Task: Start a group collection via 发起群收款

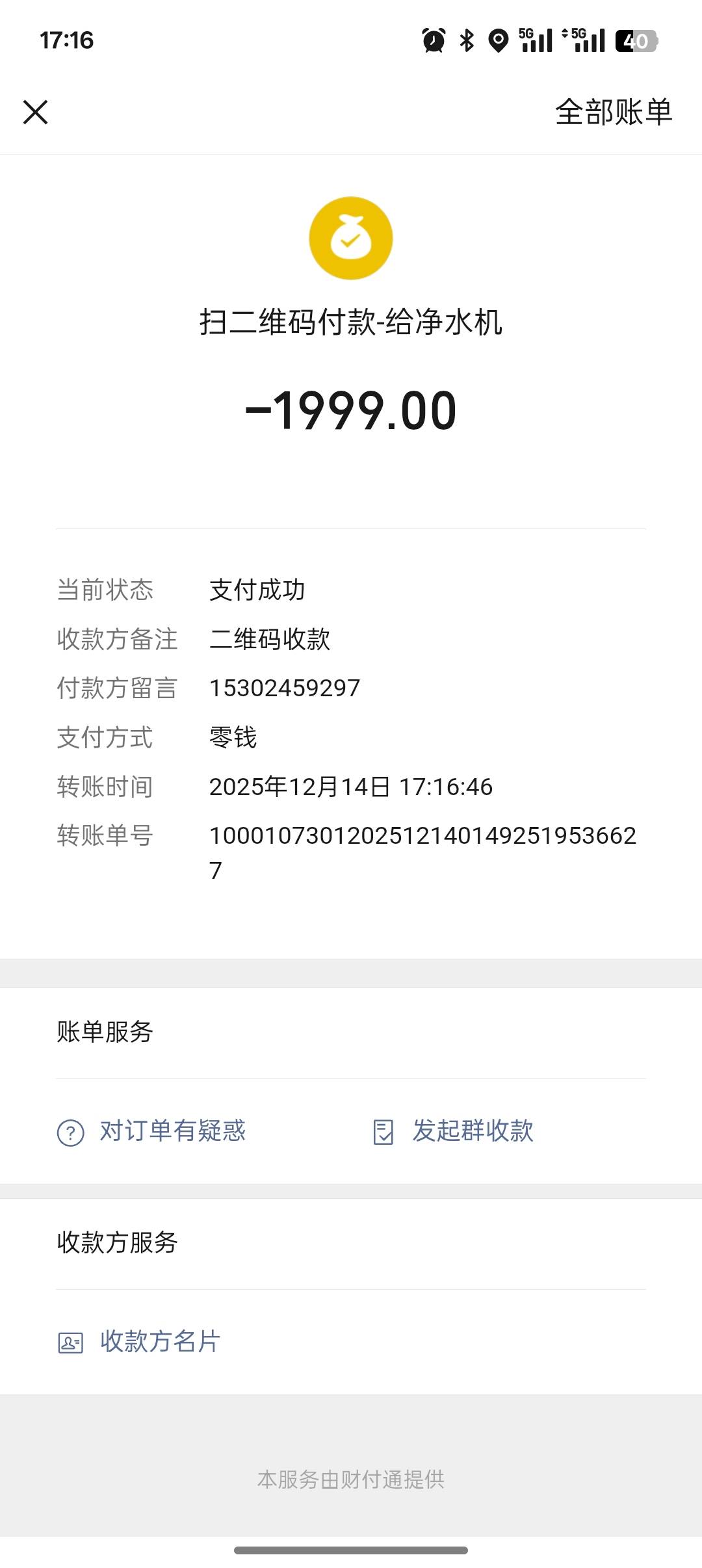Action: click(x=454, y=1131)
